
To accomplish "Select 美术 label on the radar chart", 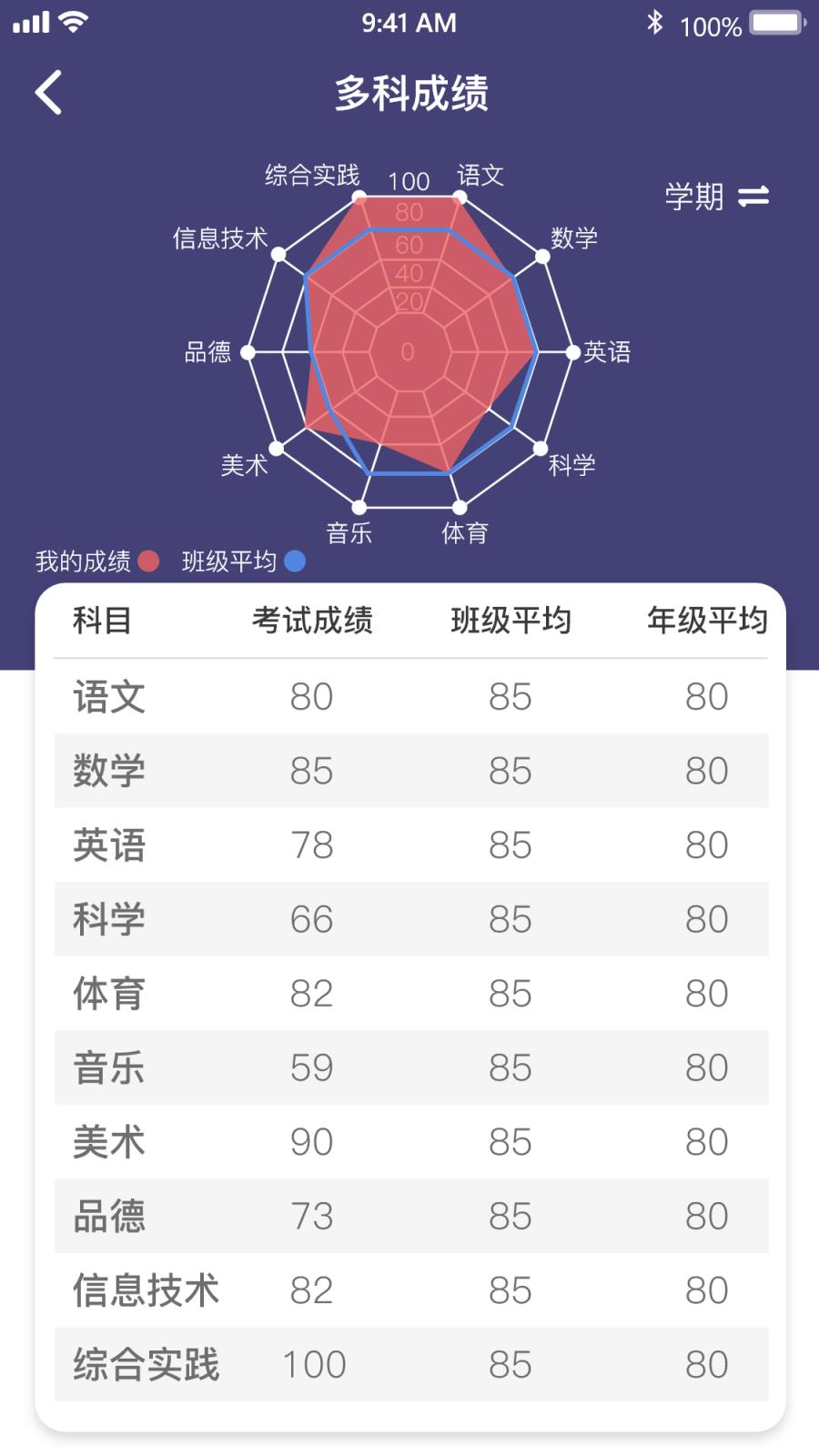I will (244, 465).
